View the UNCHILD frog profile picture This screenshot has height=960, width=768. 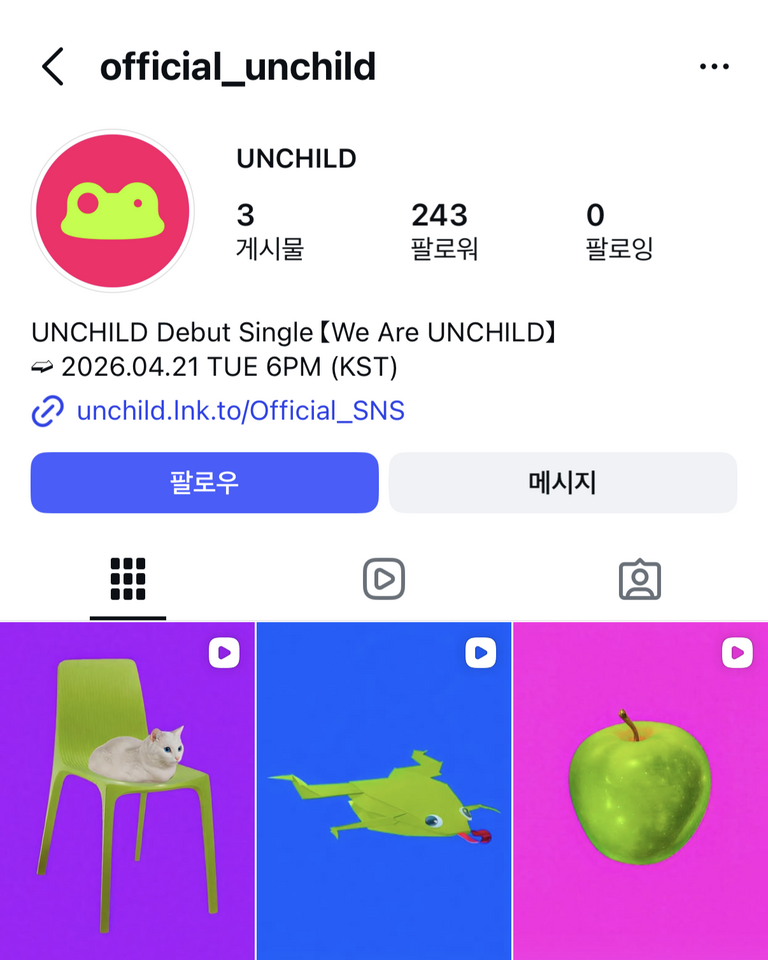pos(112,211)
